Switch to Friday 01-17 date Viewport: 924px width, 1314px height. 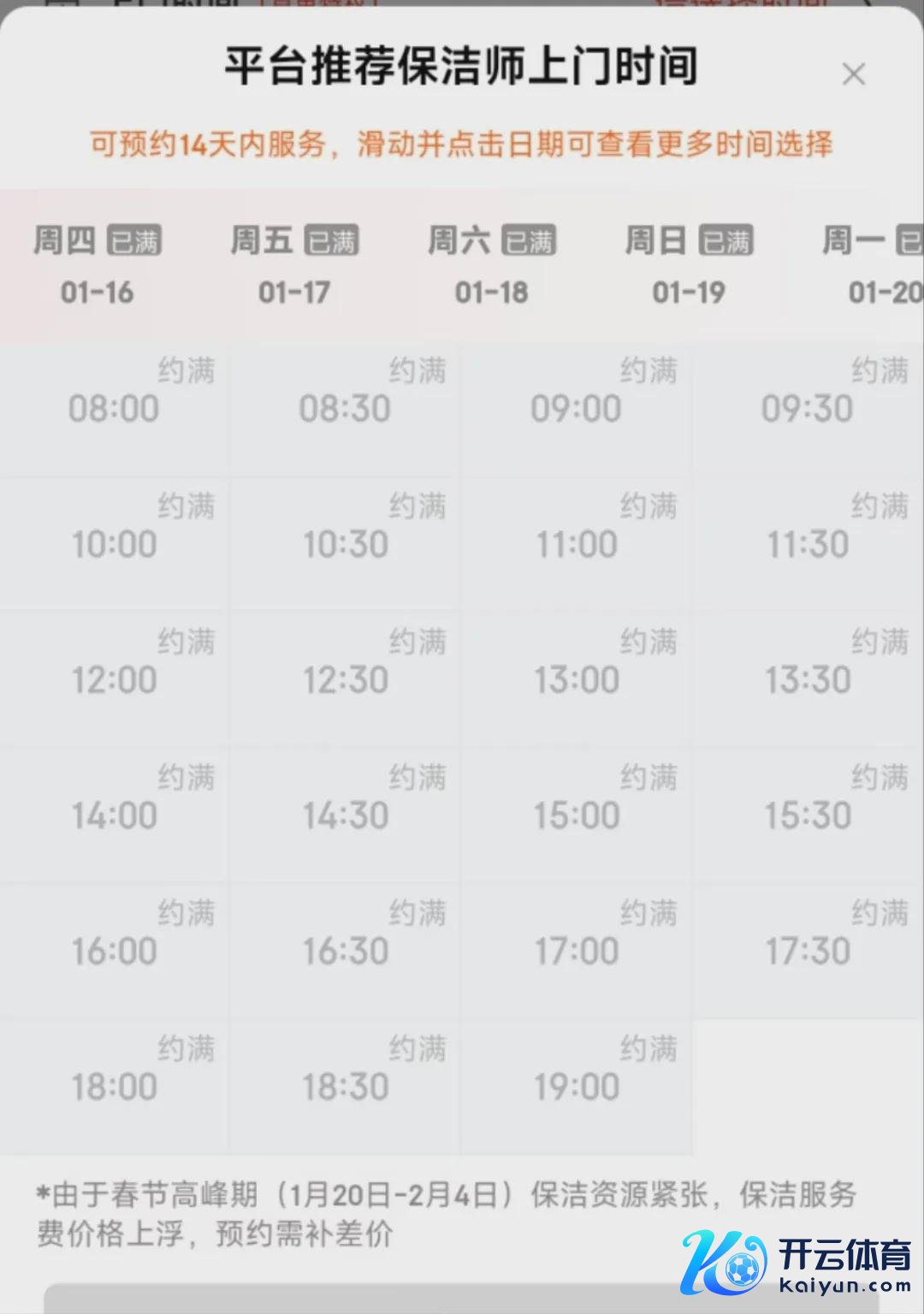(294, 265)
